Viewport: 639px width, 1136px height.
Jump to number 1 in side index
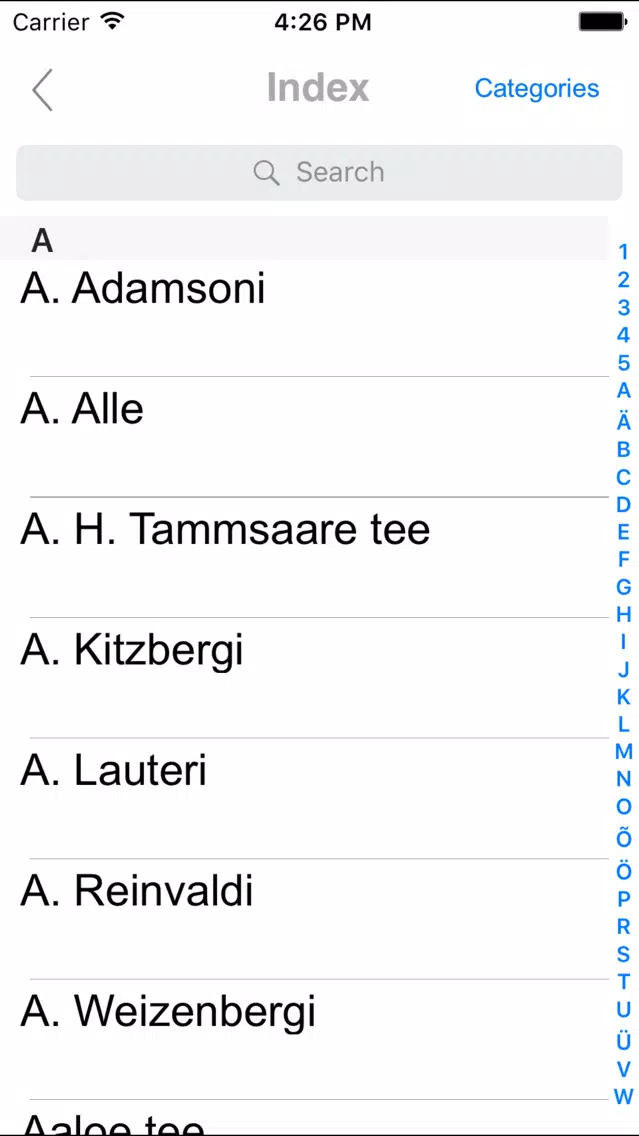coord(623,252)
